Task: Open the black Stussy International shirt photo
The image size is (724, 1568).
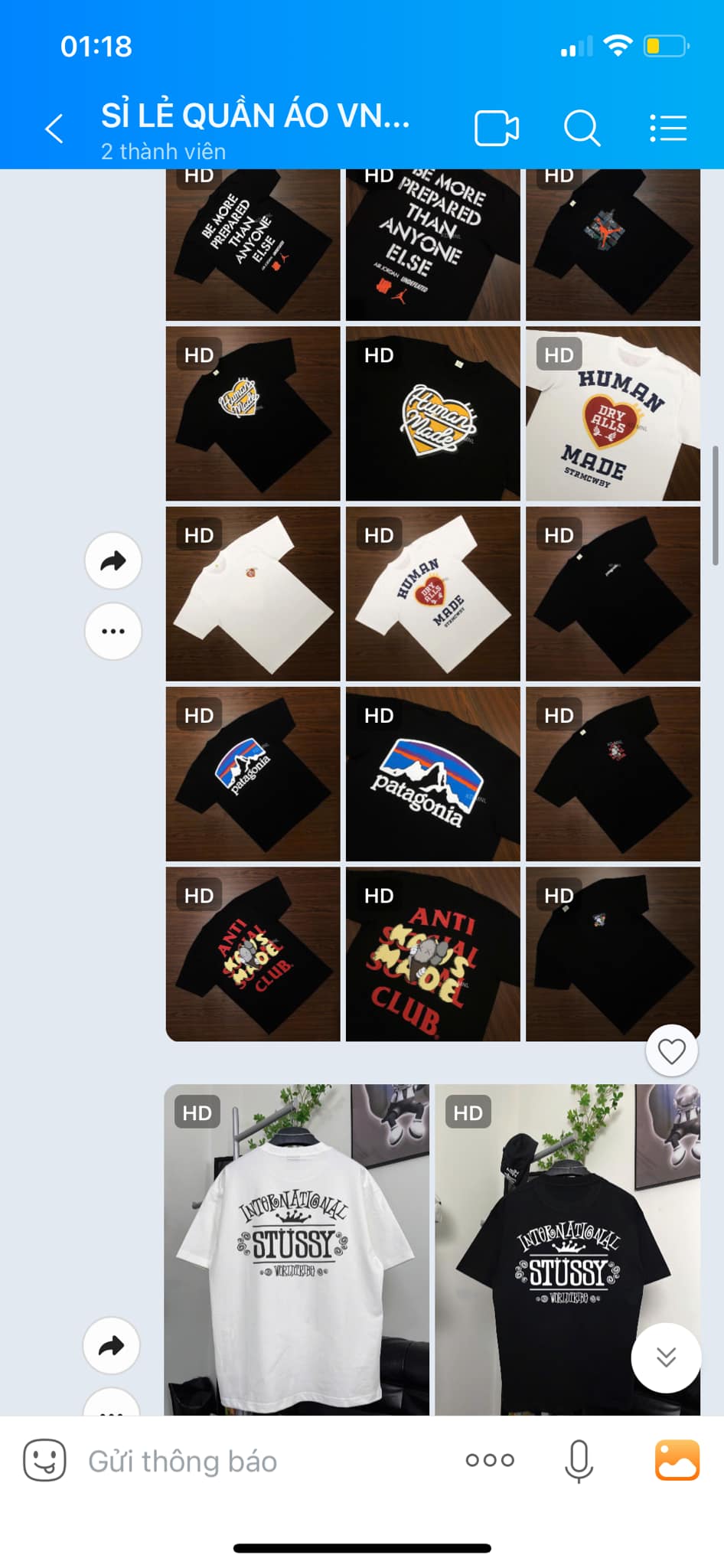Action: (x=567, y=1249)
